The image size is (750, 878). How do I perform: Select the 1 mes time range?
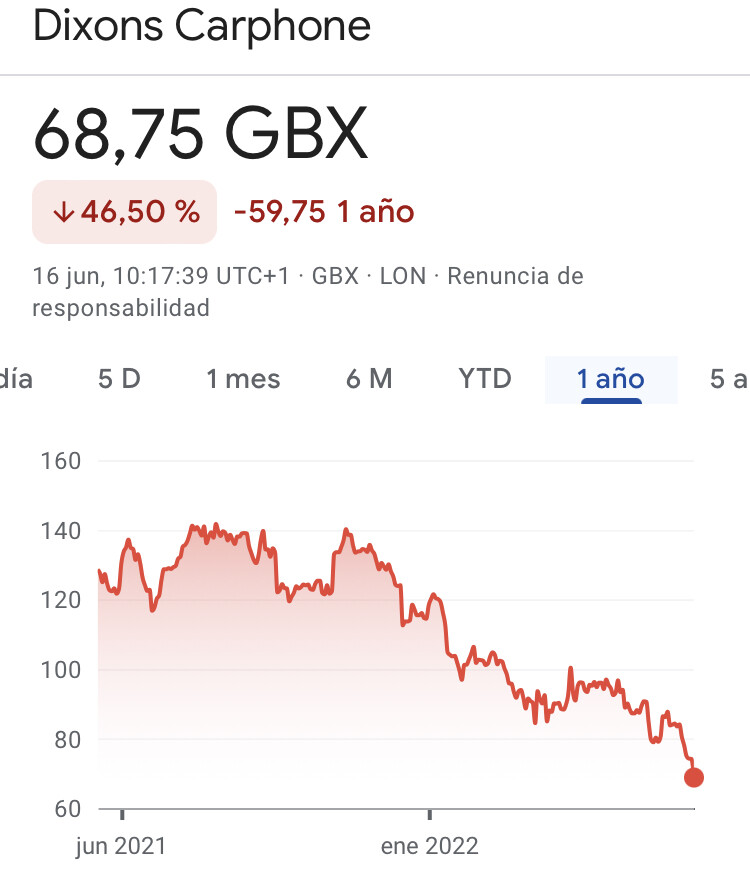(x=243, y=379)
